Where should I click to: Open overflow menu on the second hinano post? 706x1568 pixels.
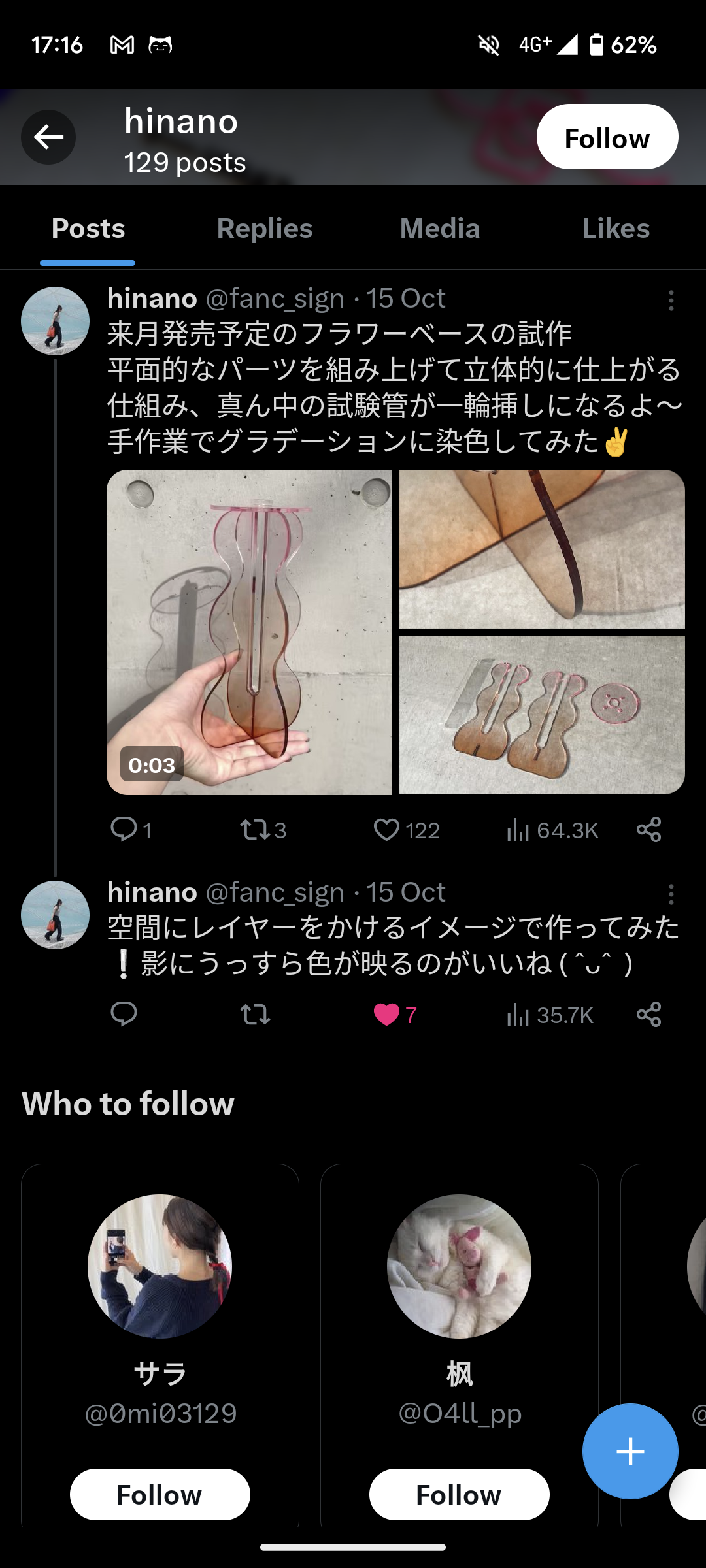[x=671, y=894]
